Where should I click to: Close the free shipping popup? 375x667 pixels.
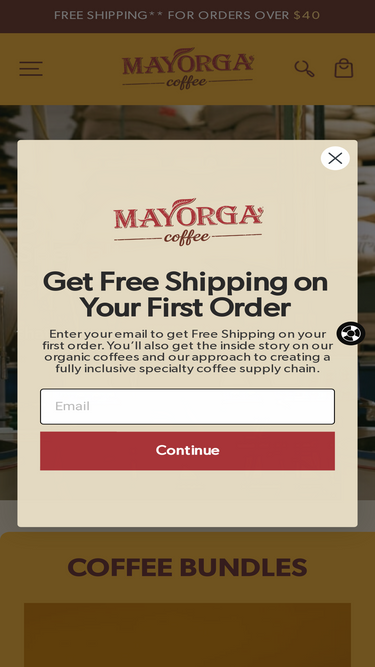point(335,158)
